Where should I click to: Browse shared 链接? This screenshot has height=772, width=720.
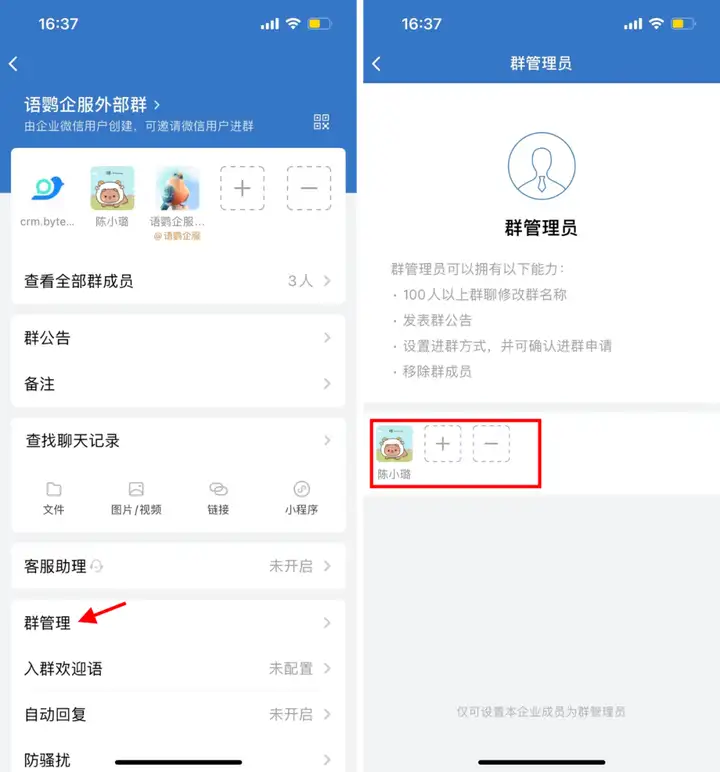218,497
